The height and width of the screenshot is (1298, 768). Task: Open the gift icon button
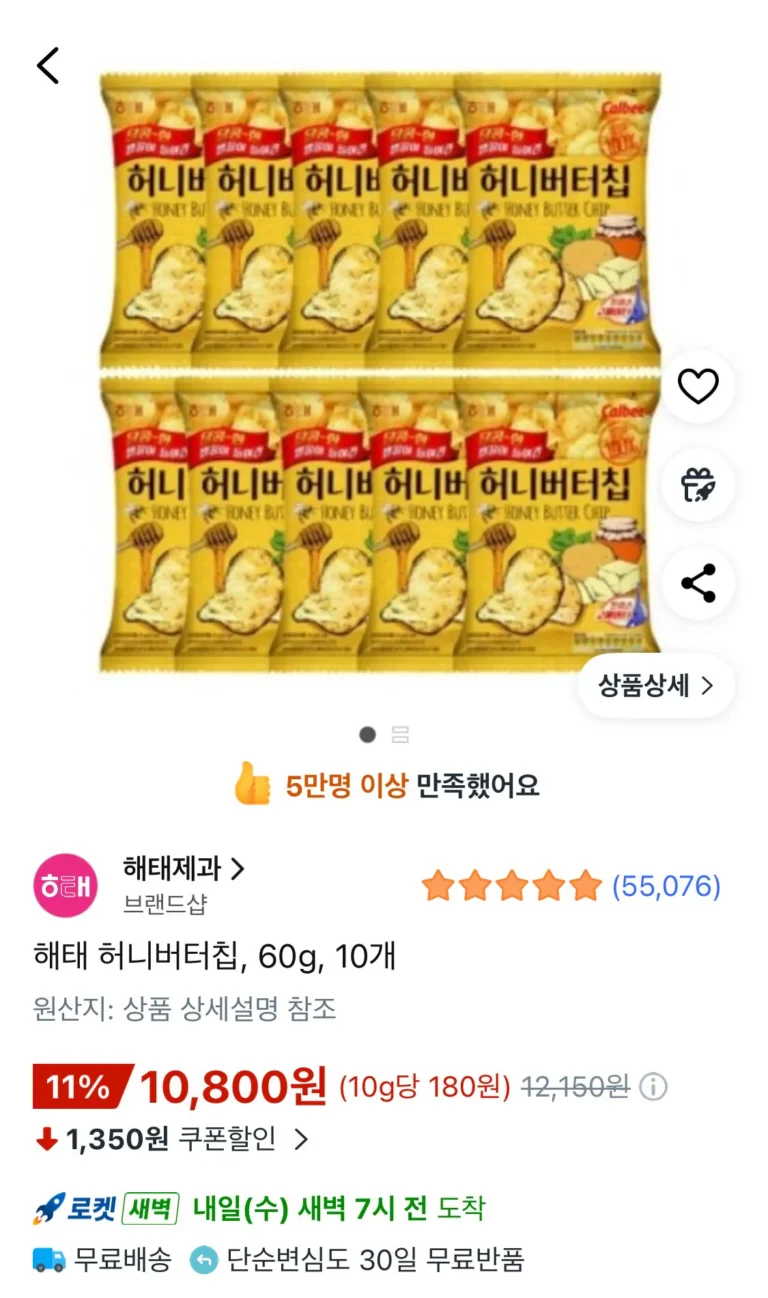coord(698,485)
